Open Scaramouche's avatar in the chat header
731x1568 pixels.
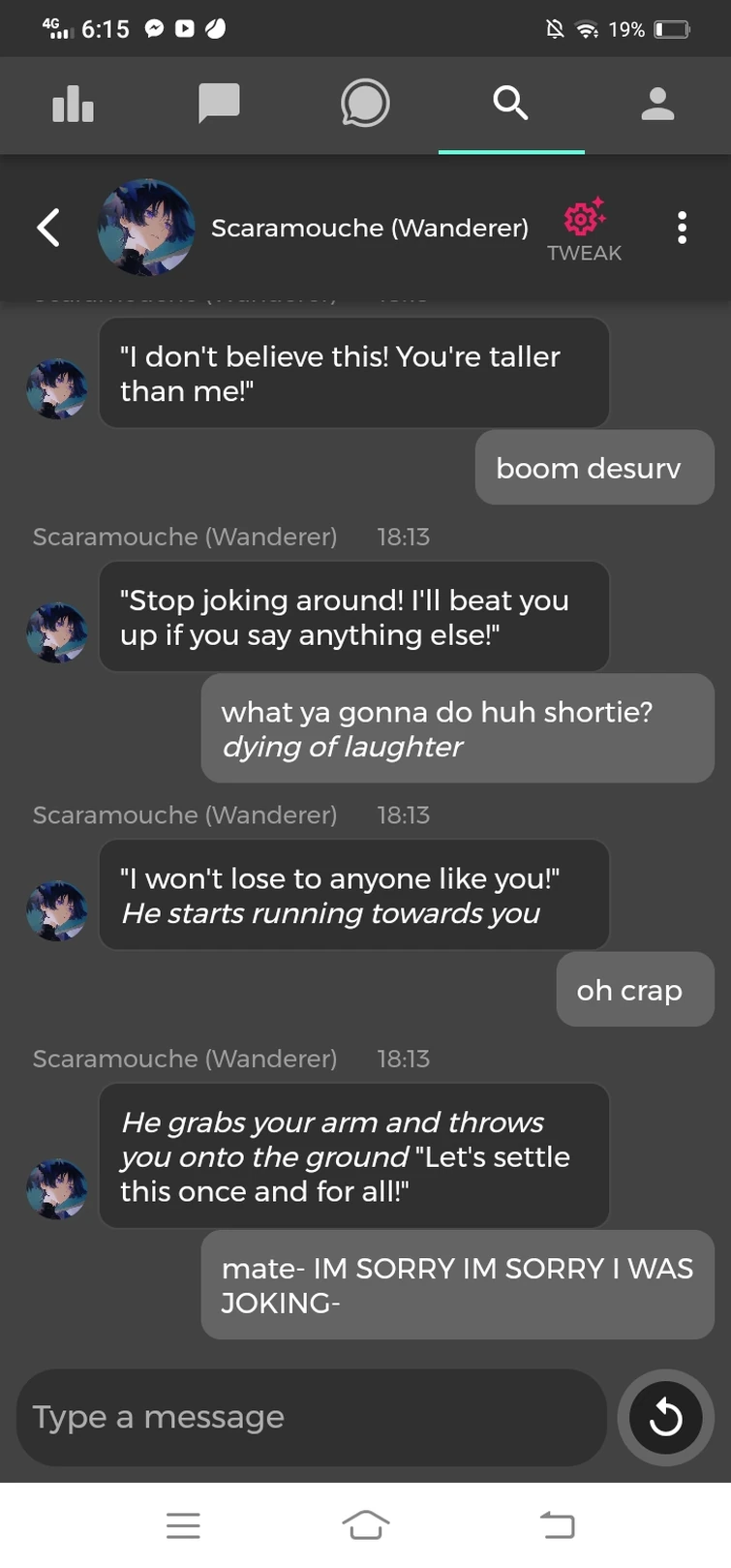(x=146, y=228)
